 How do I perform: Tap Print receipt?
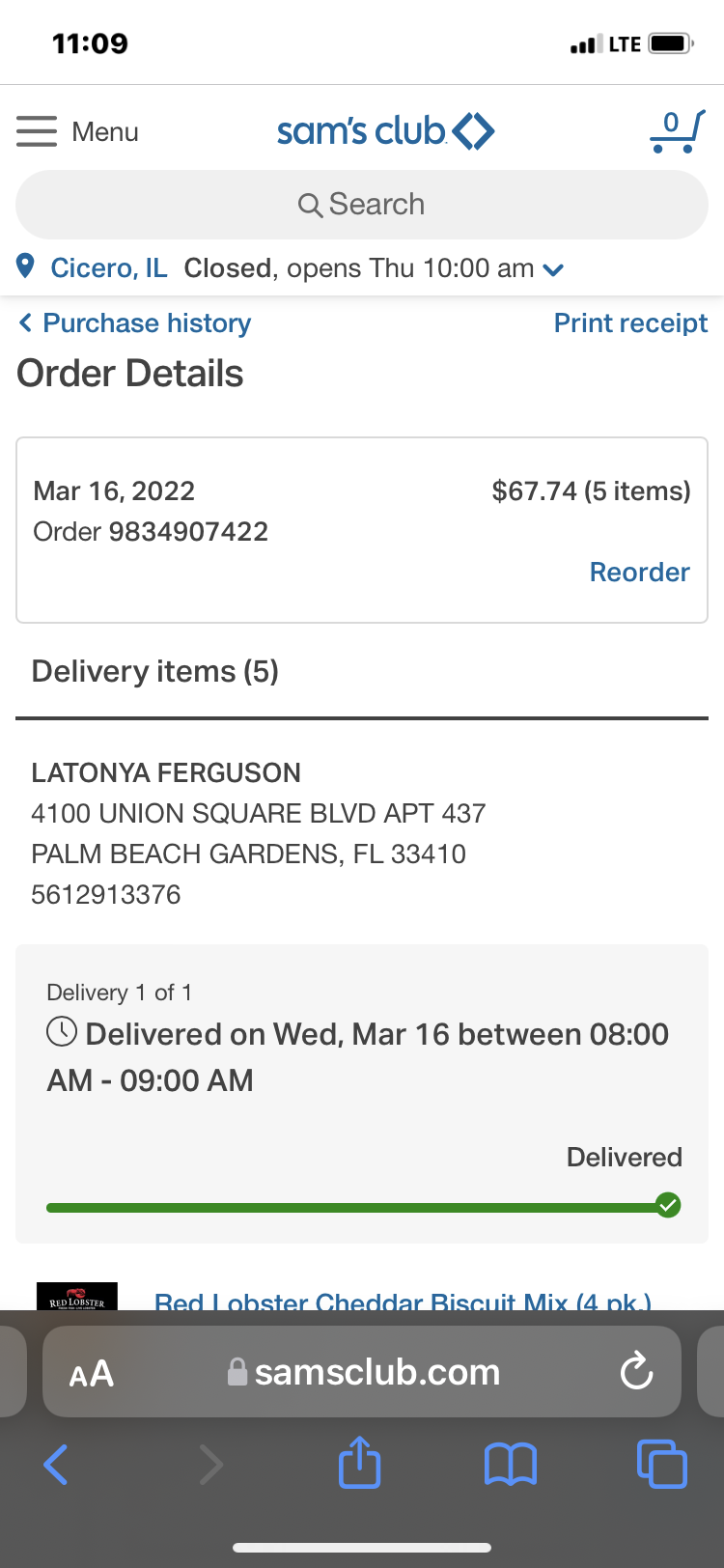[630, 322]
